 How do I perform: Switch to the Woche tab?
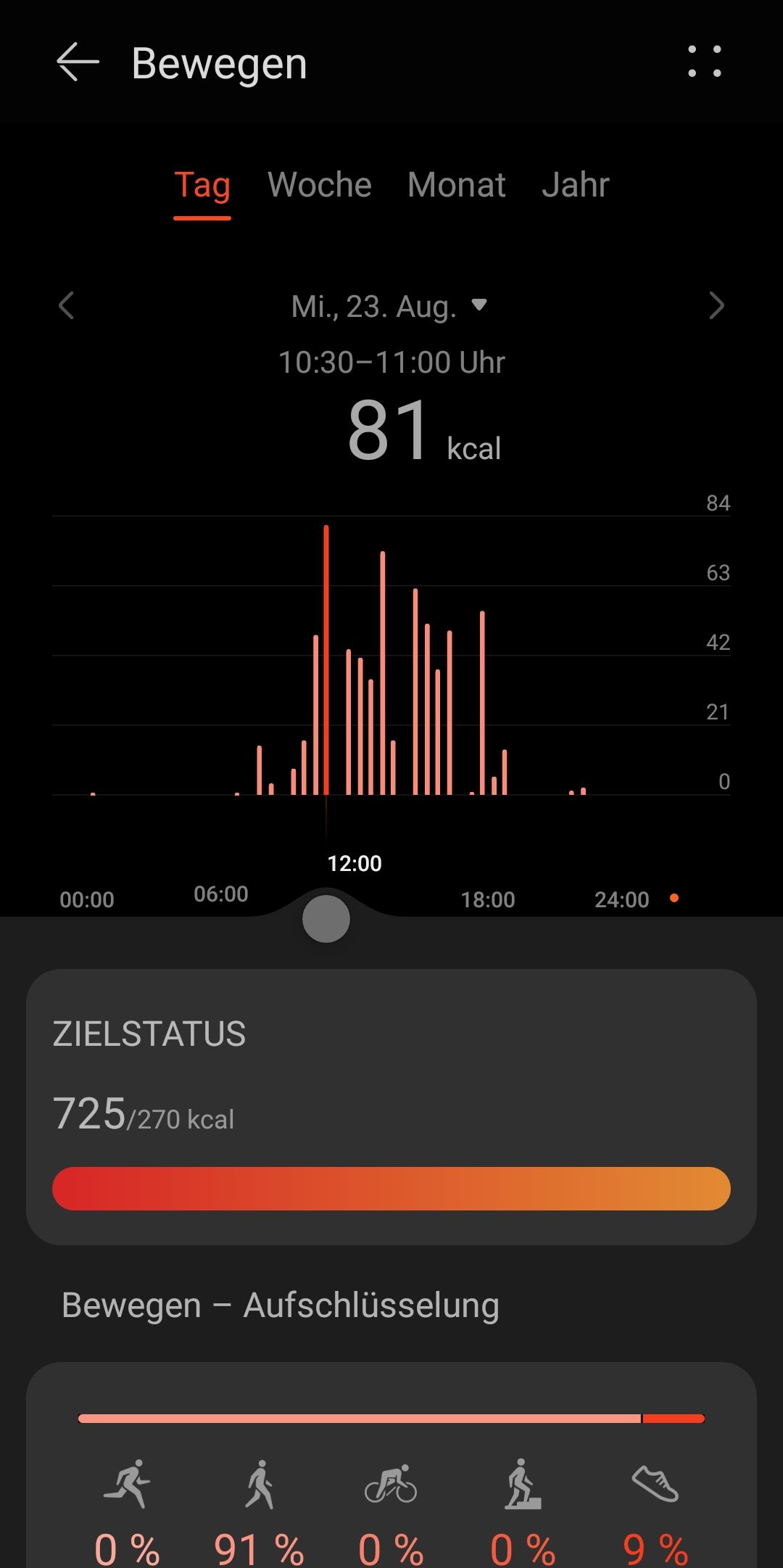[319, 185]
